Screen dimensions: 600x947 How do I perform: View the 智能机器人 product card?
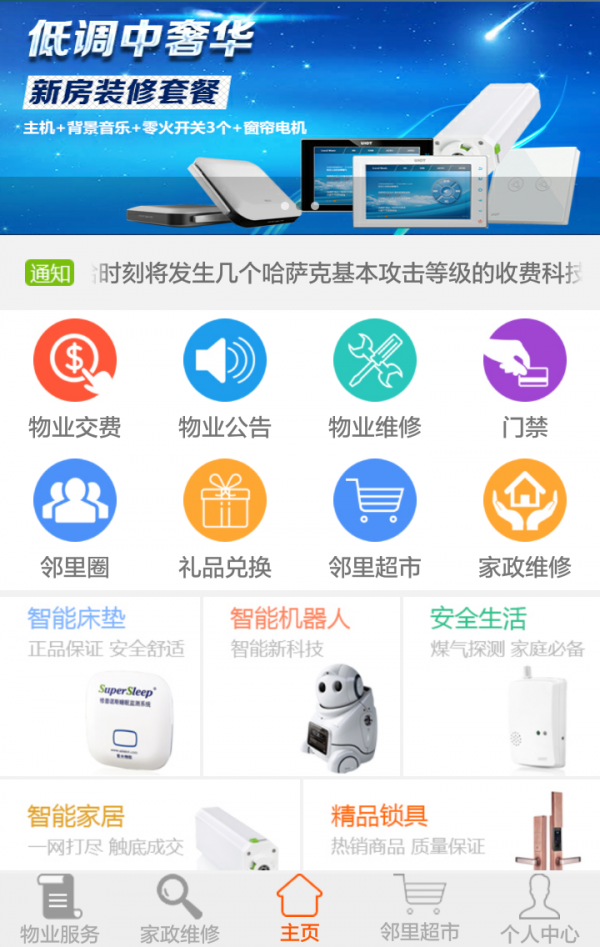click(x=300, y=686)
